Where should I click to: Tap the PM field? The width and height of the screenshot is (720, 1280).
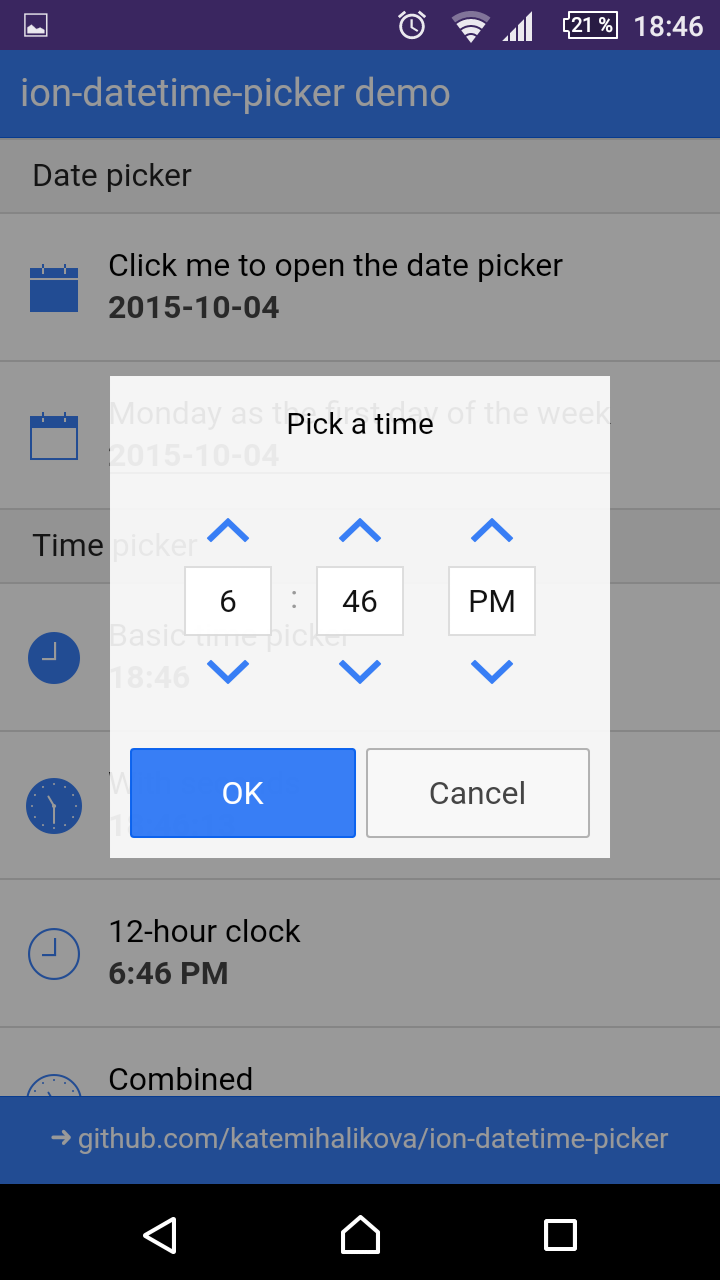click(492, 601)
